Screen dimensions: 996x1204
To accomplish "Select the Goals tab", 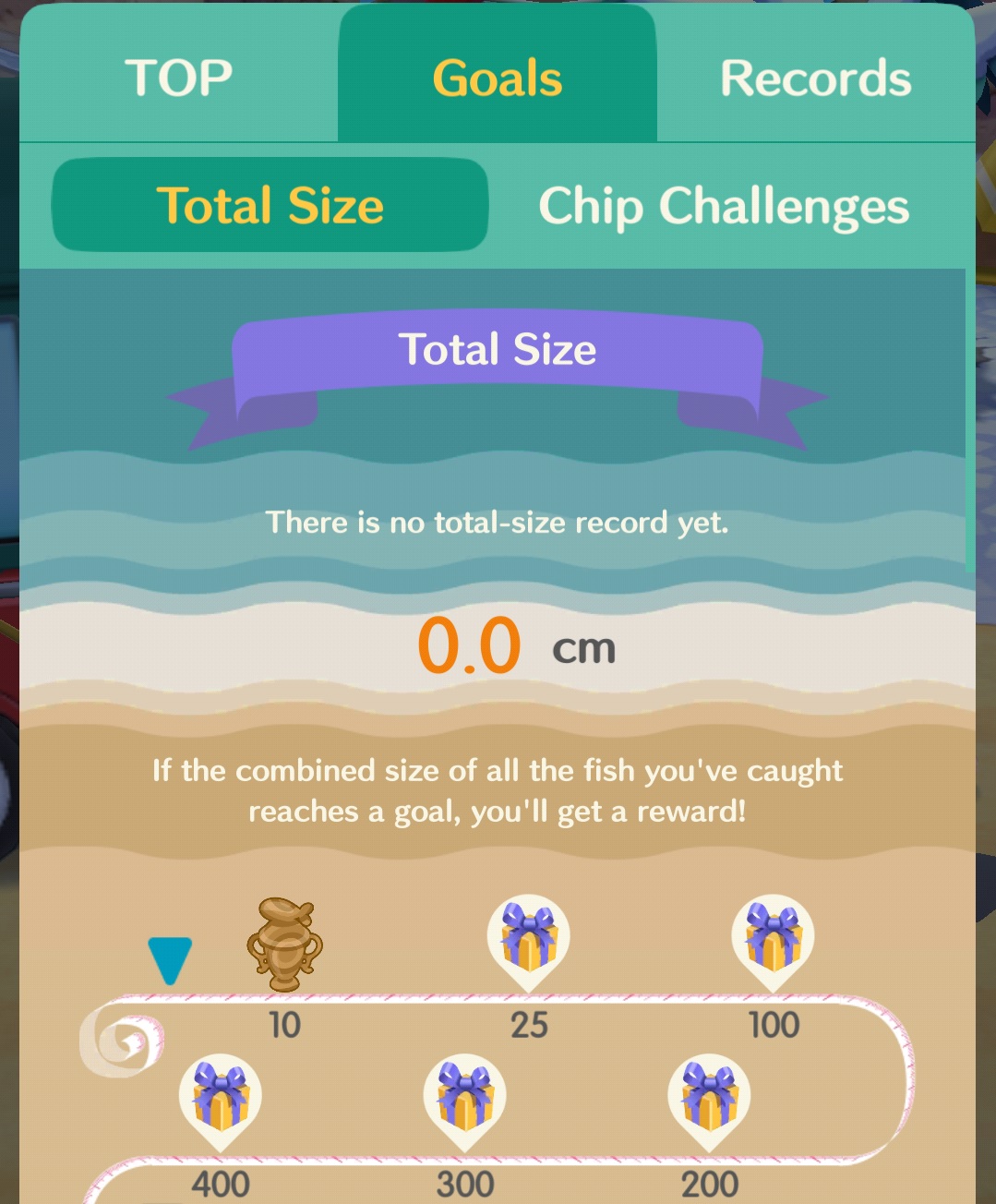I will tap(498, 78).
